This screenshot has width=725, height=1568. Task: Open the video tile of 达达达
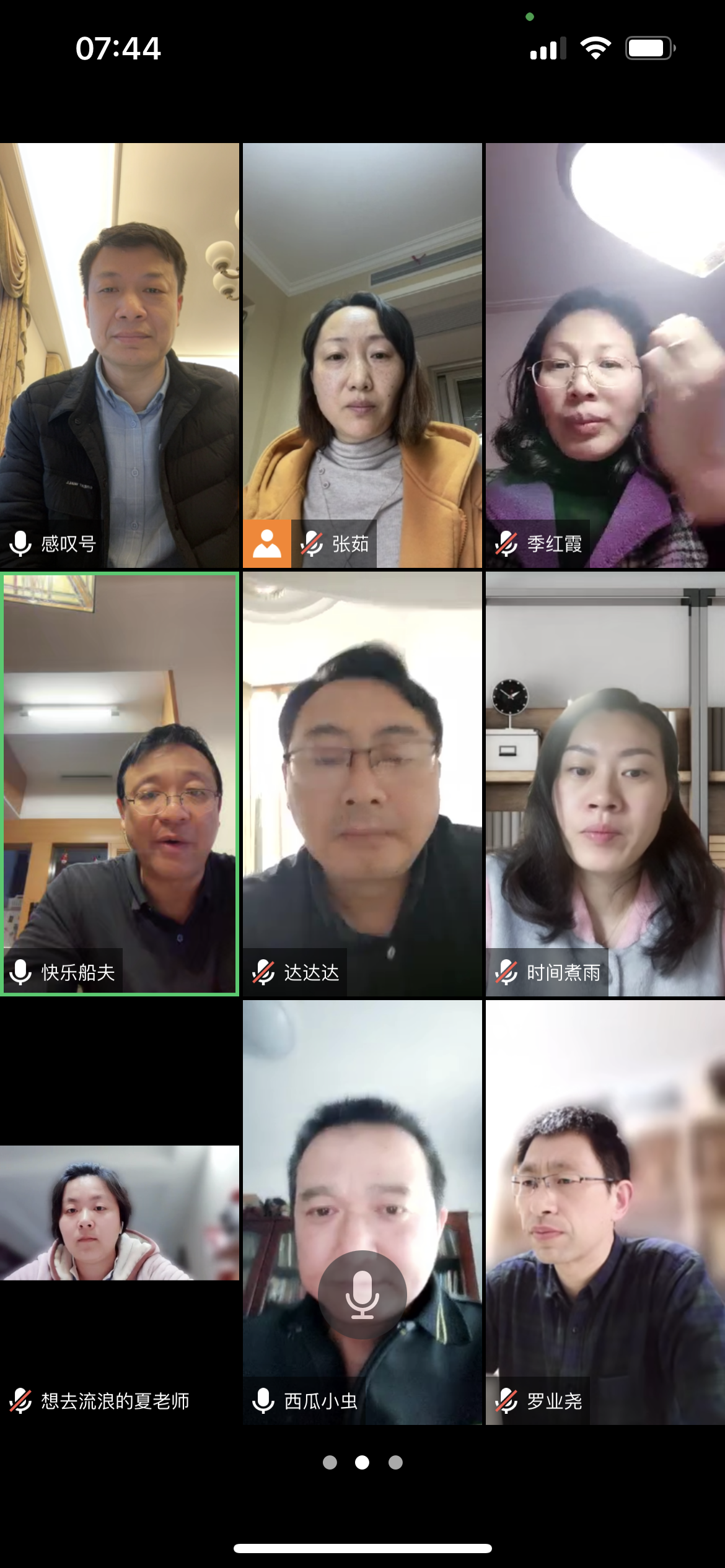point(362,784)
